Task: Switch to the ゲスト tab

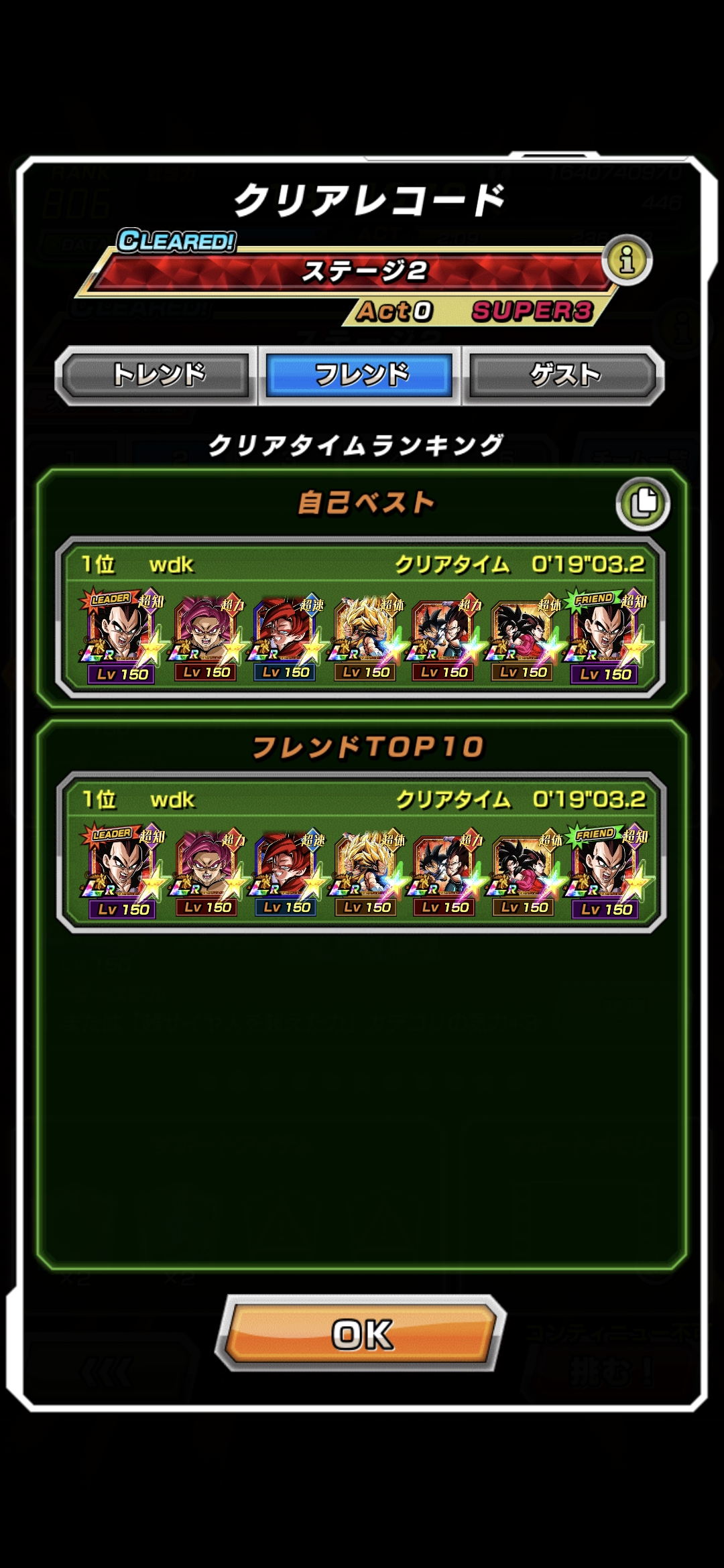Action: [564, 375]
